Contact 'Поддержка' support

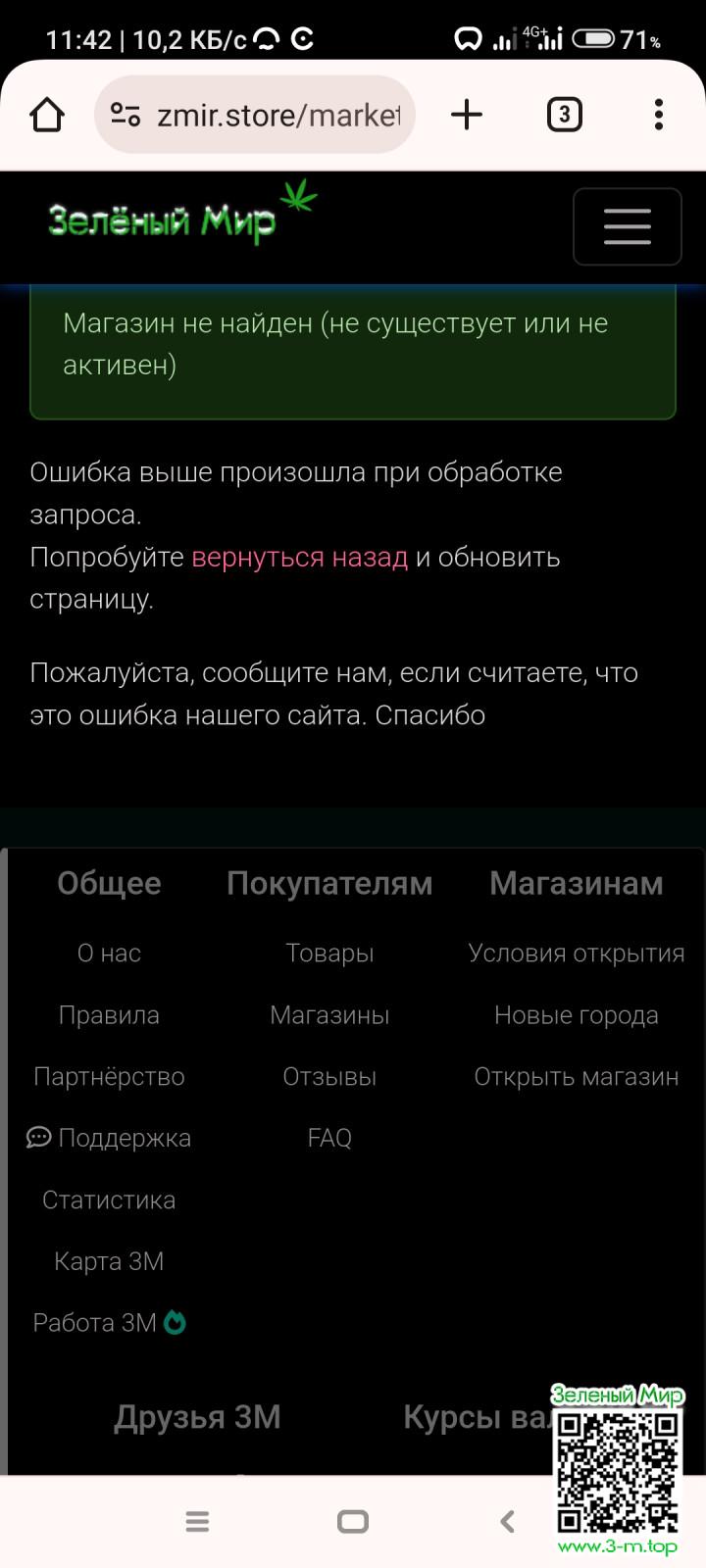pyautogui.click(x=109, y=1138)
